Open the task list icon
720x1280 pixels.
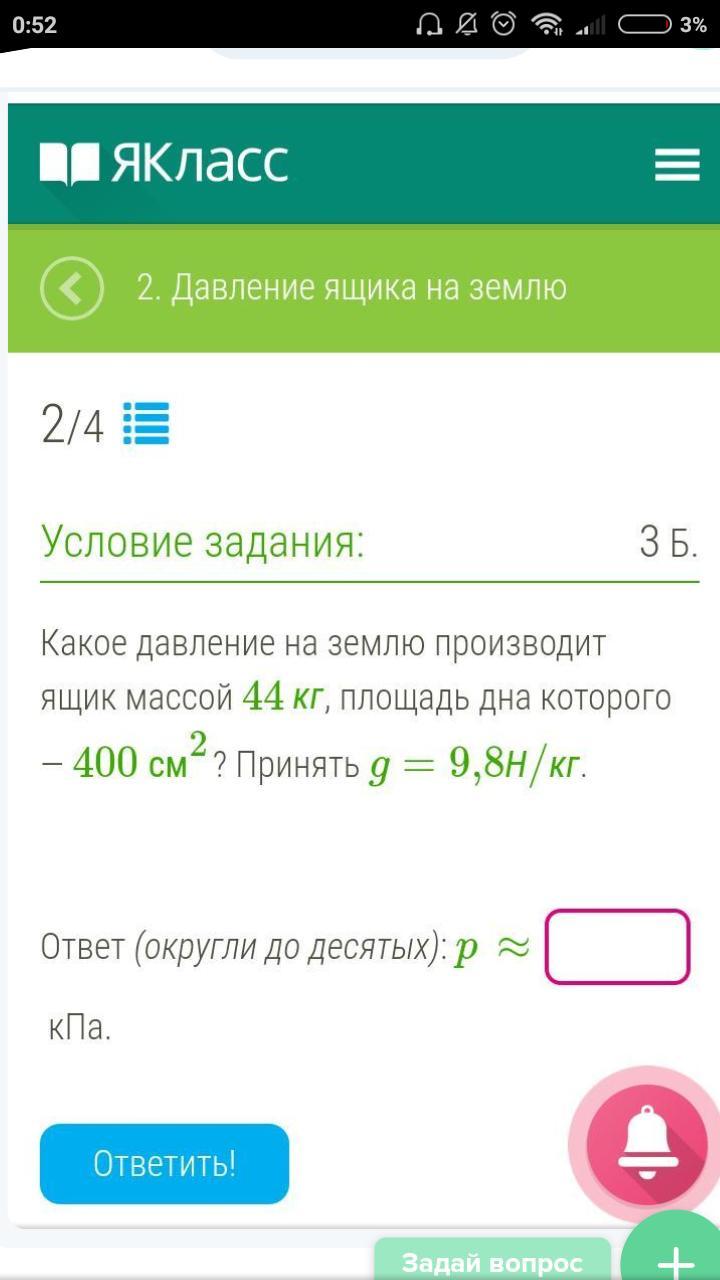(x=146, y=424)
